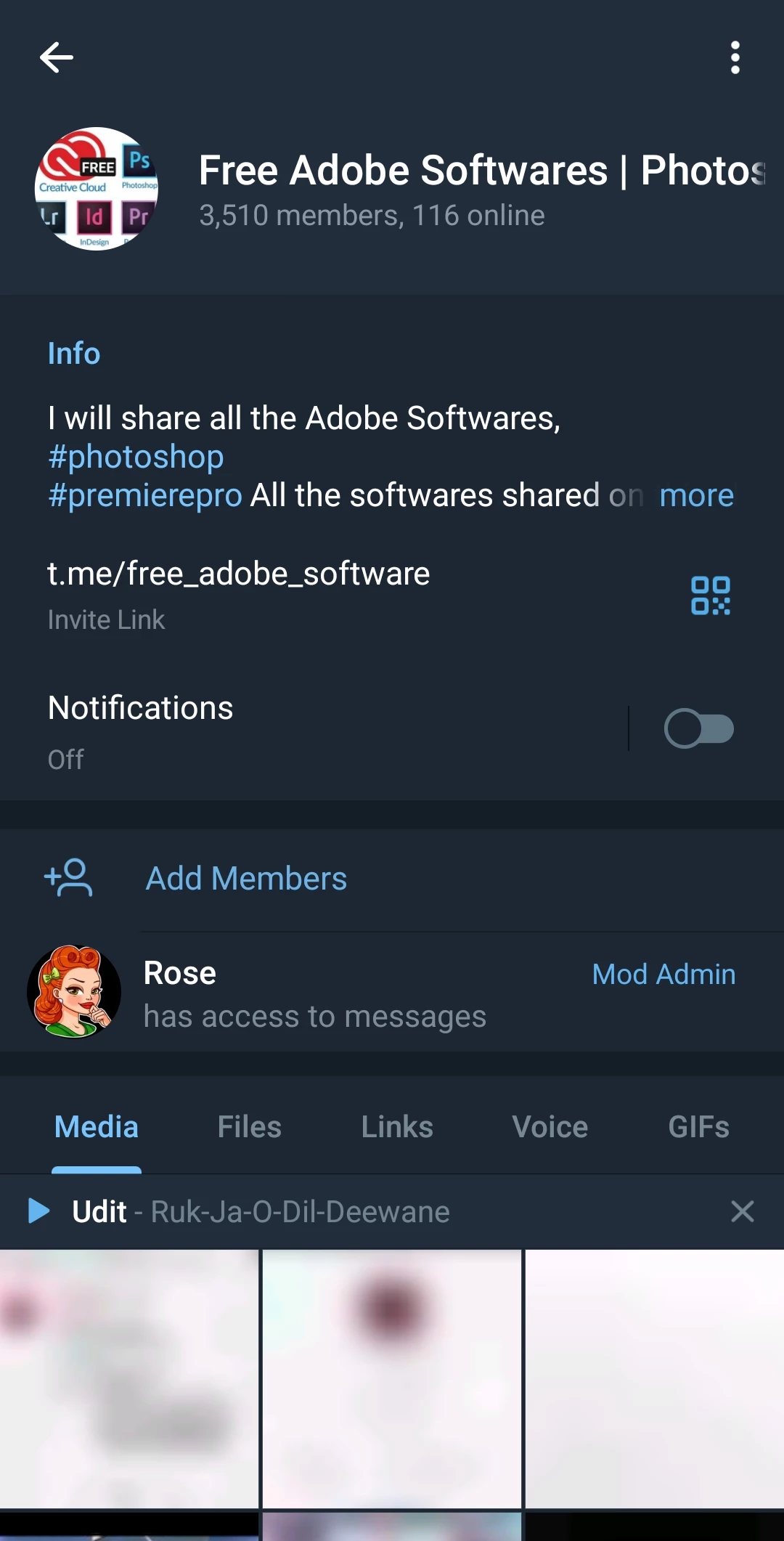
Task: Go back using the arrow icon
Action: click(x=57, y=57)
